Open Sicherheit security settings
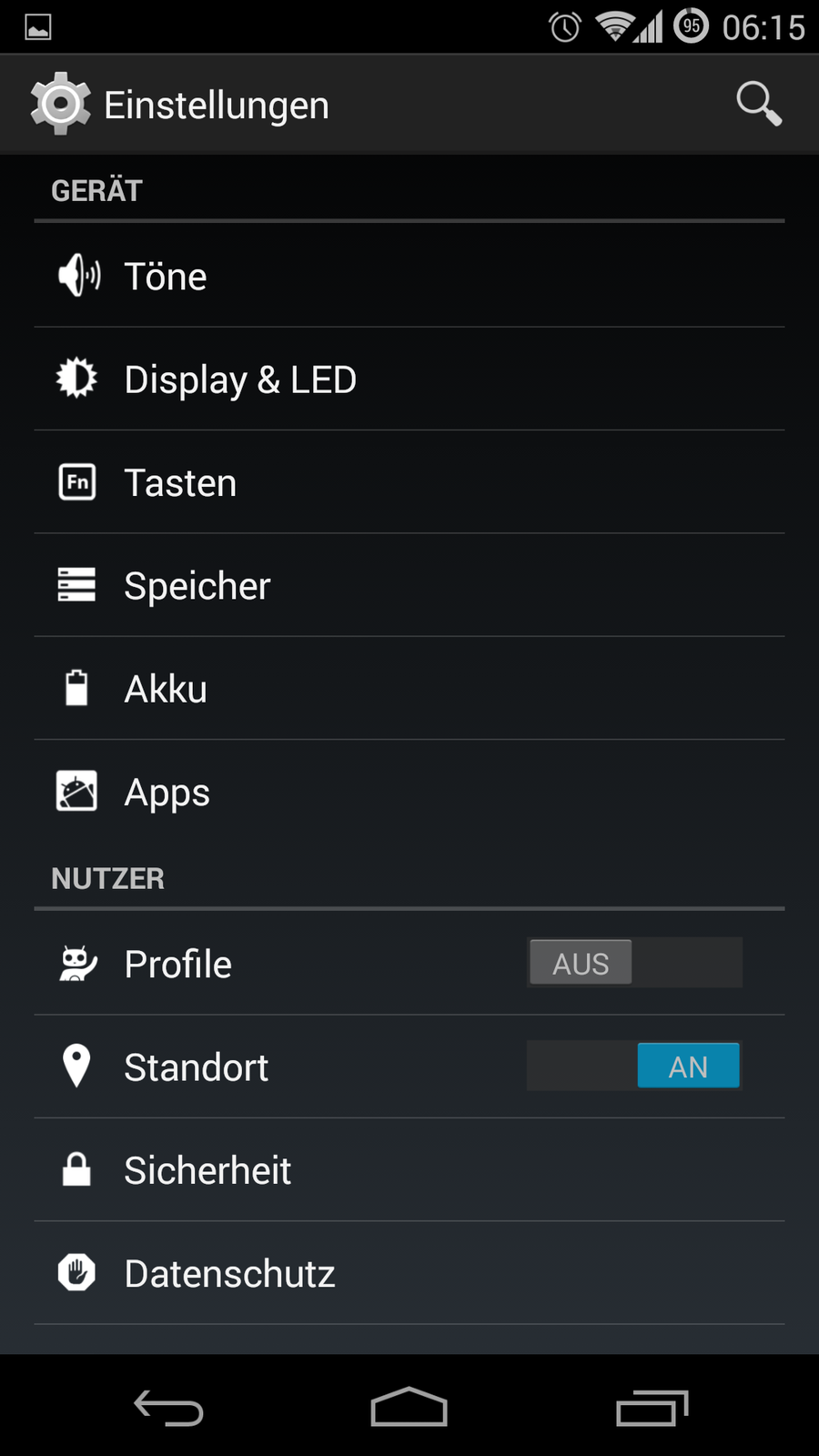Viewport: 819px width, 1456px height. click(x=273, y=1170)
